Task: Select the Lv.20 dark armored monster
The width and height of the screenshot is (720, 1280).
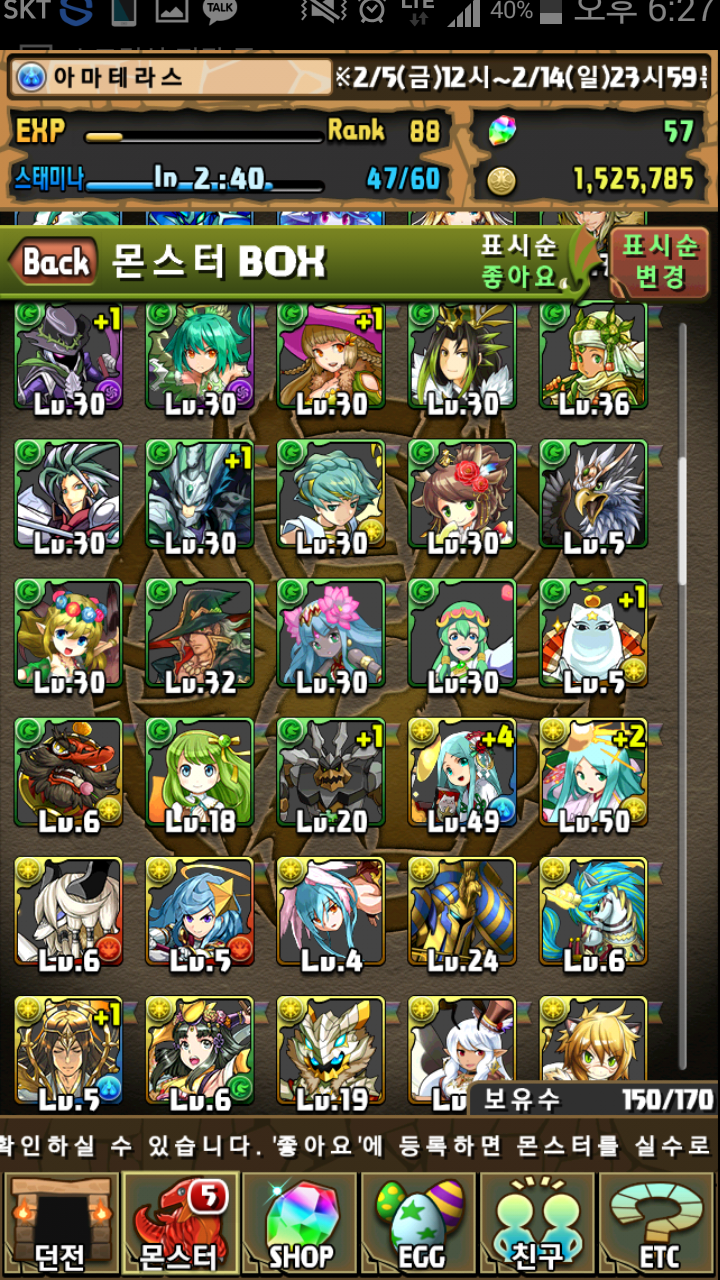Action: click(x=330, y=772)
